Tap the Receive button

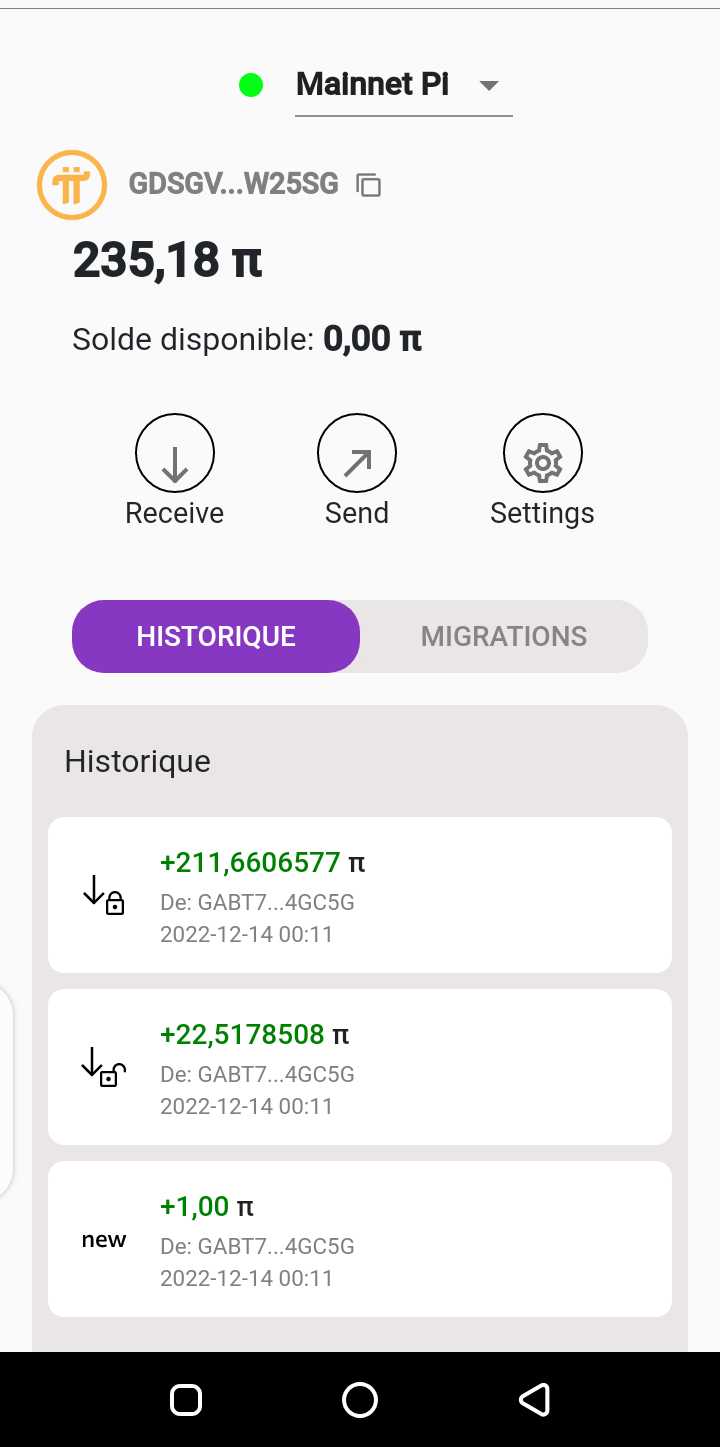(x=175, y=454)
